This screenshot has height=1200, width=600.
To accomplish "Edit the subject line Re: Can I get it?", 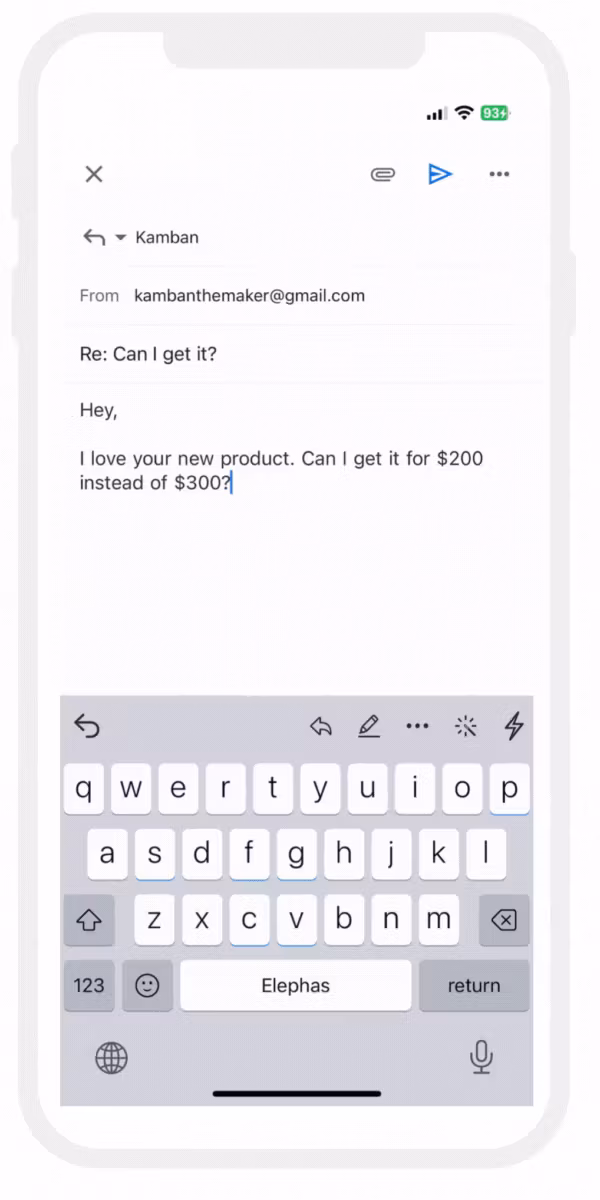I will click(148, 354).
